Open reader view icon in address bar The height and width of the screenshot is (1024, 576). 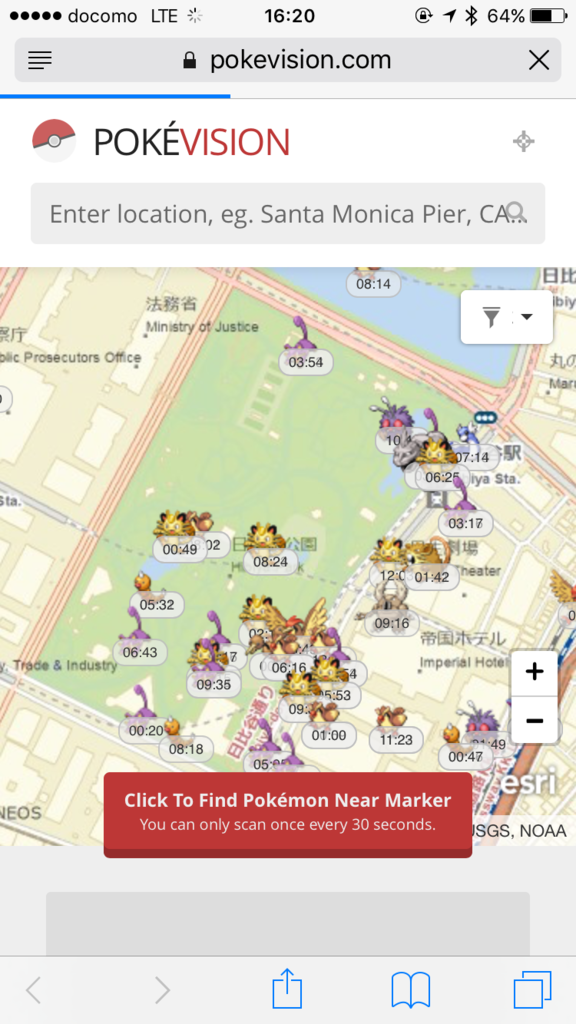coord(40,60)
